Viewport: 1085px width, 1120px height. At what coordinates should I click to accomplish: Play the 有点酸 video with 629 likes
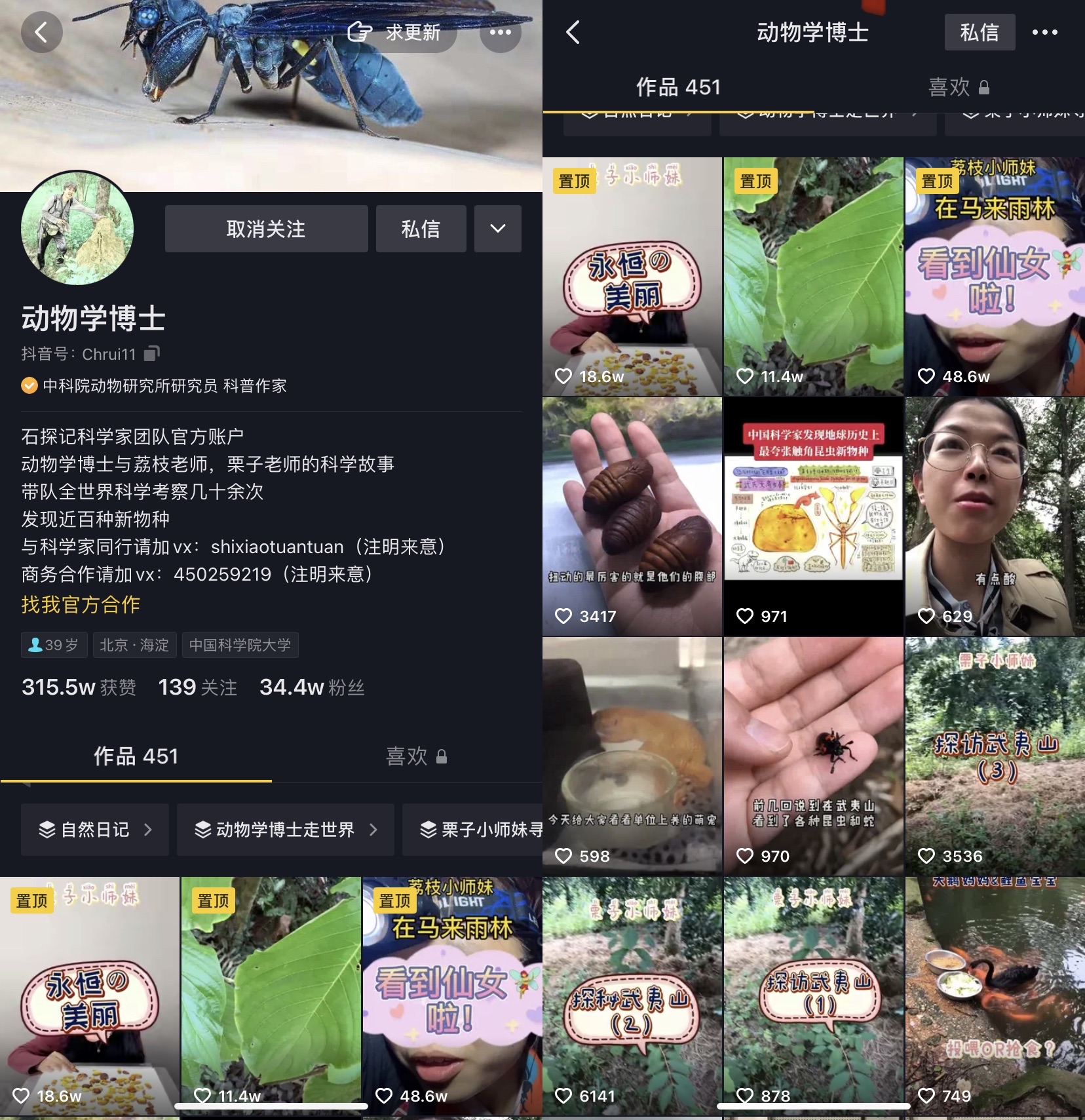995,516
